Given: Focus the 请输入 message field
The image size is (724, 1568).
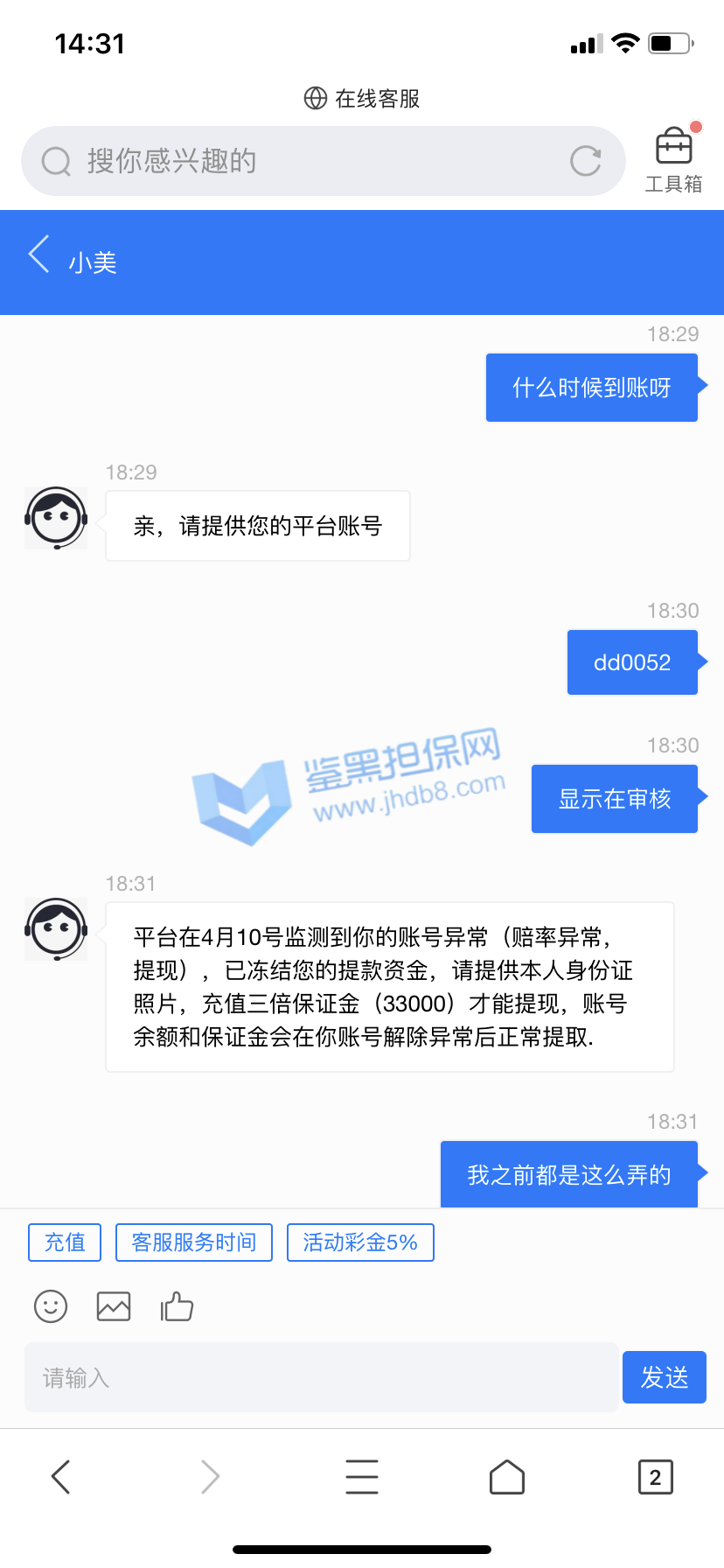Looking at the screenshot, I should [x=321, y=1377].
